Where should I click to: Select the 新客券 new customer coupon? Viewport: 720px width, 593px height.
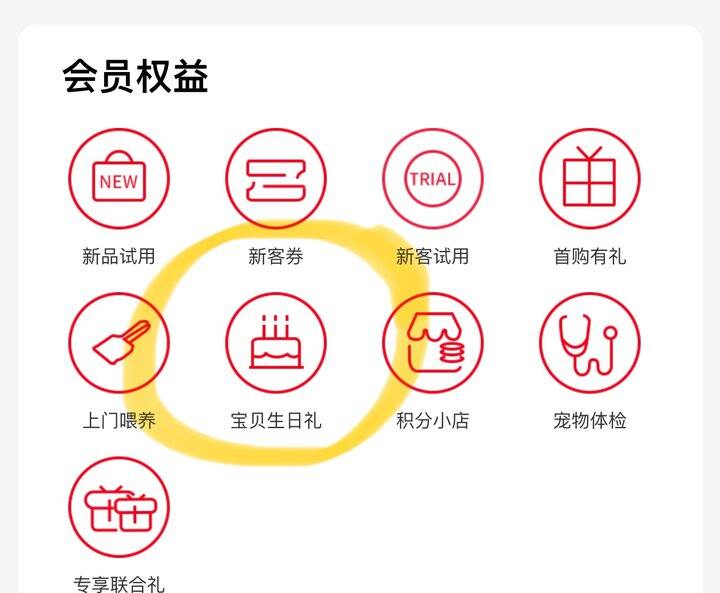(x=275, y=179)
